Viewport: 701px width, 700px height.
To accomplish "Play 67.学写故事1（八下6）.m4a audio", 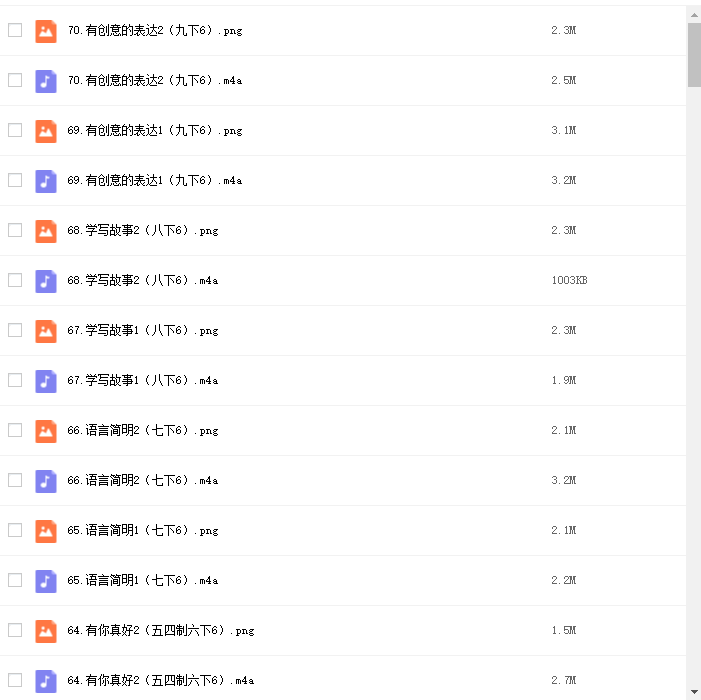I will coord(142,381).
